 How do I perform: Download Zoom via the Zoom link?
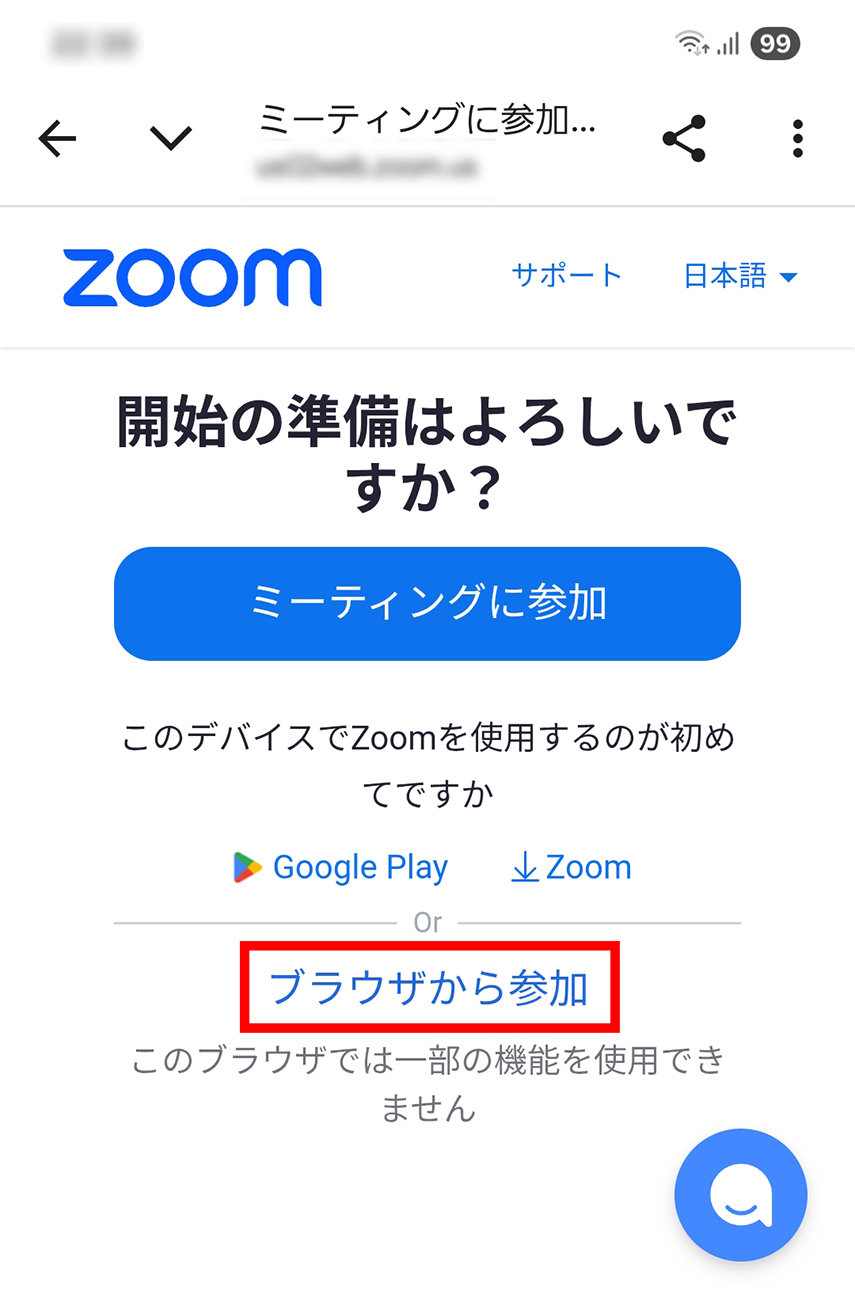point(571,867)
